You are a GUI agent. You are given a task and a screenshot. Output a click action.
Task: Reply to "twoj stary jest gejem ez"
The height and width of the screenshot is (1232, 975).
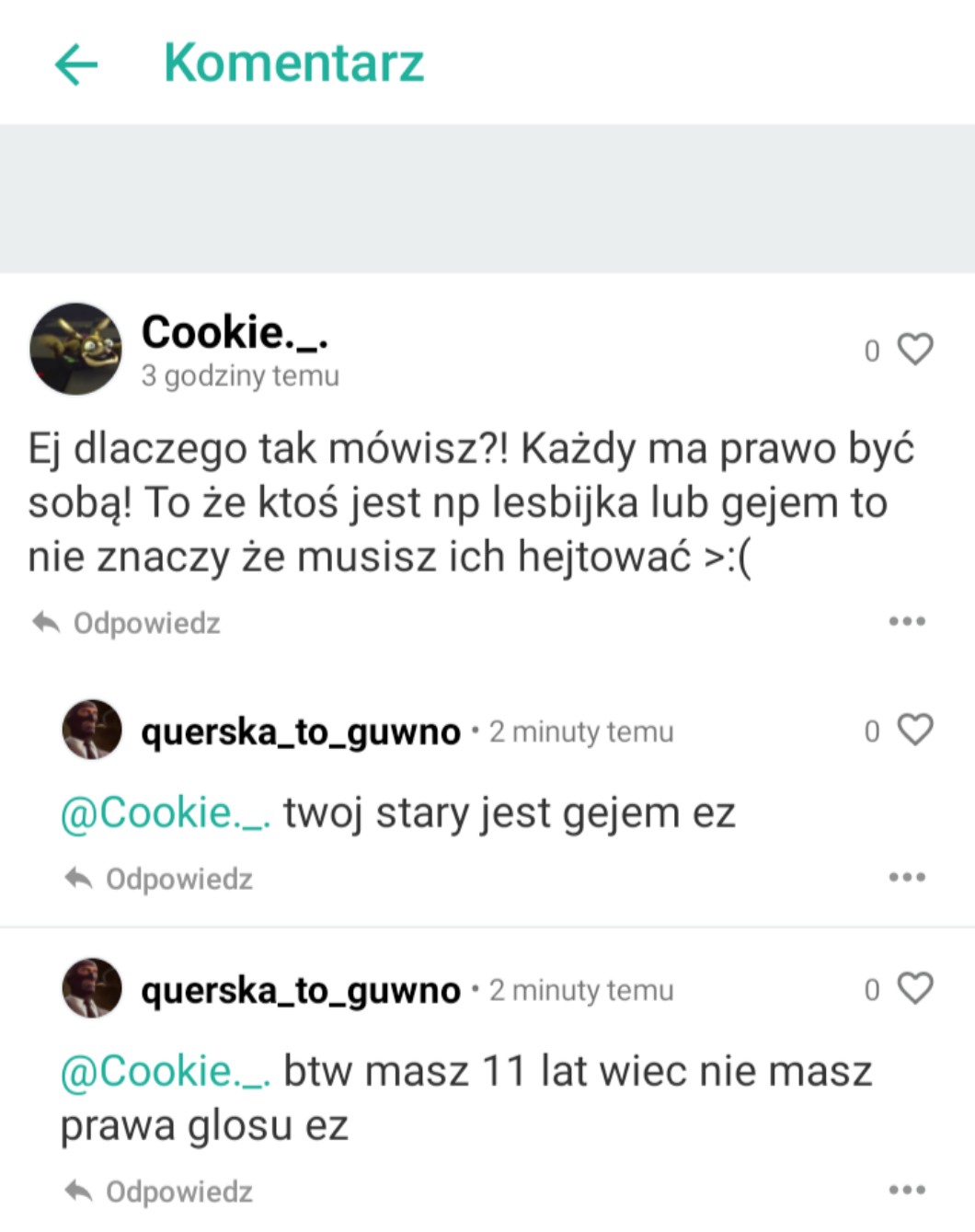[x=160, y=879]
